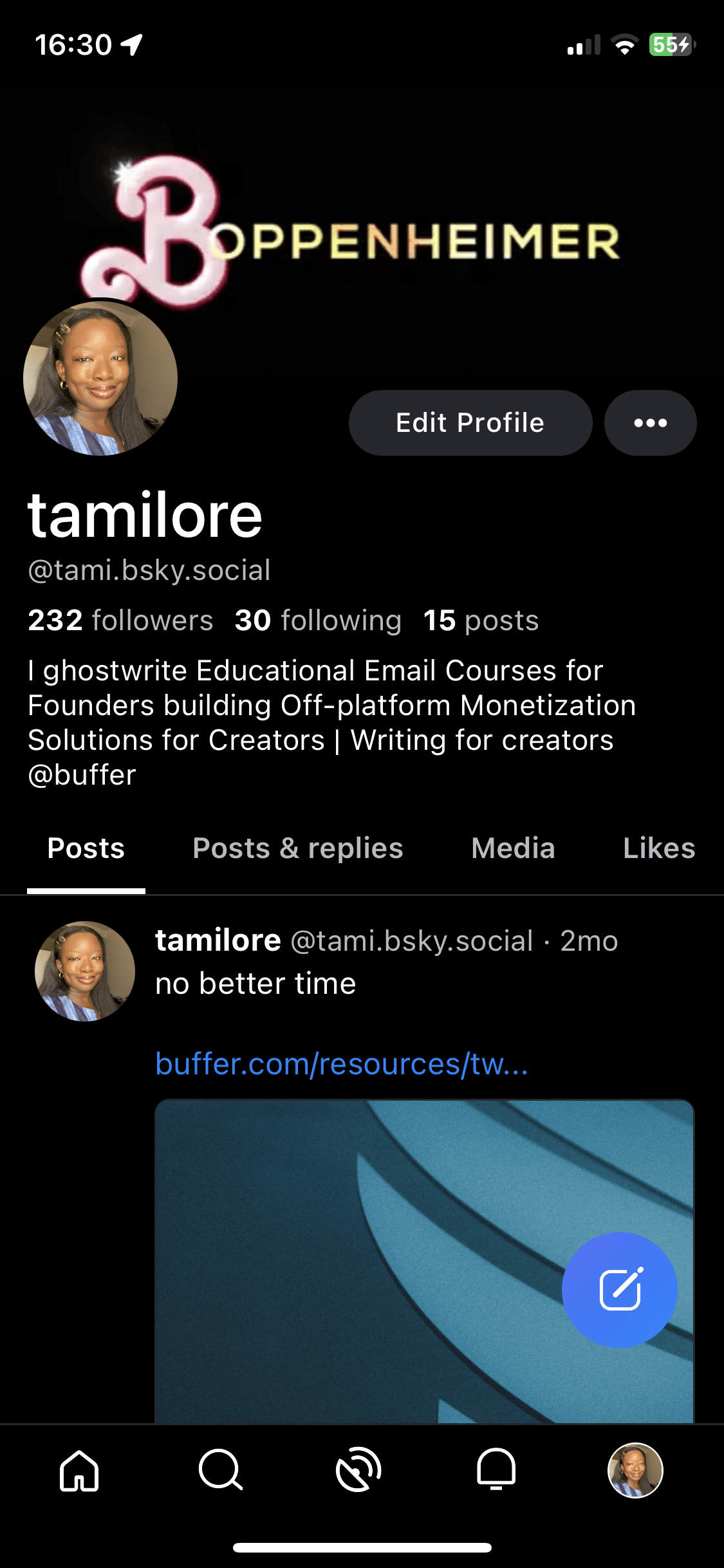Open the three-dot profile options menu
Screen dimensions: 724x1568
[x=650, y=423]
